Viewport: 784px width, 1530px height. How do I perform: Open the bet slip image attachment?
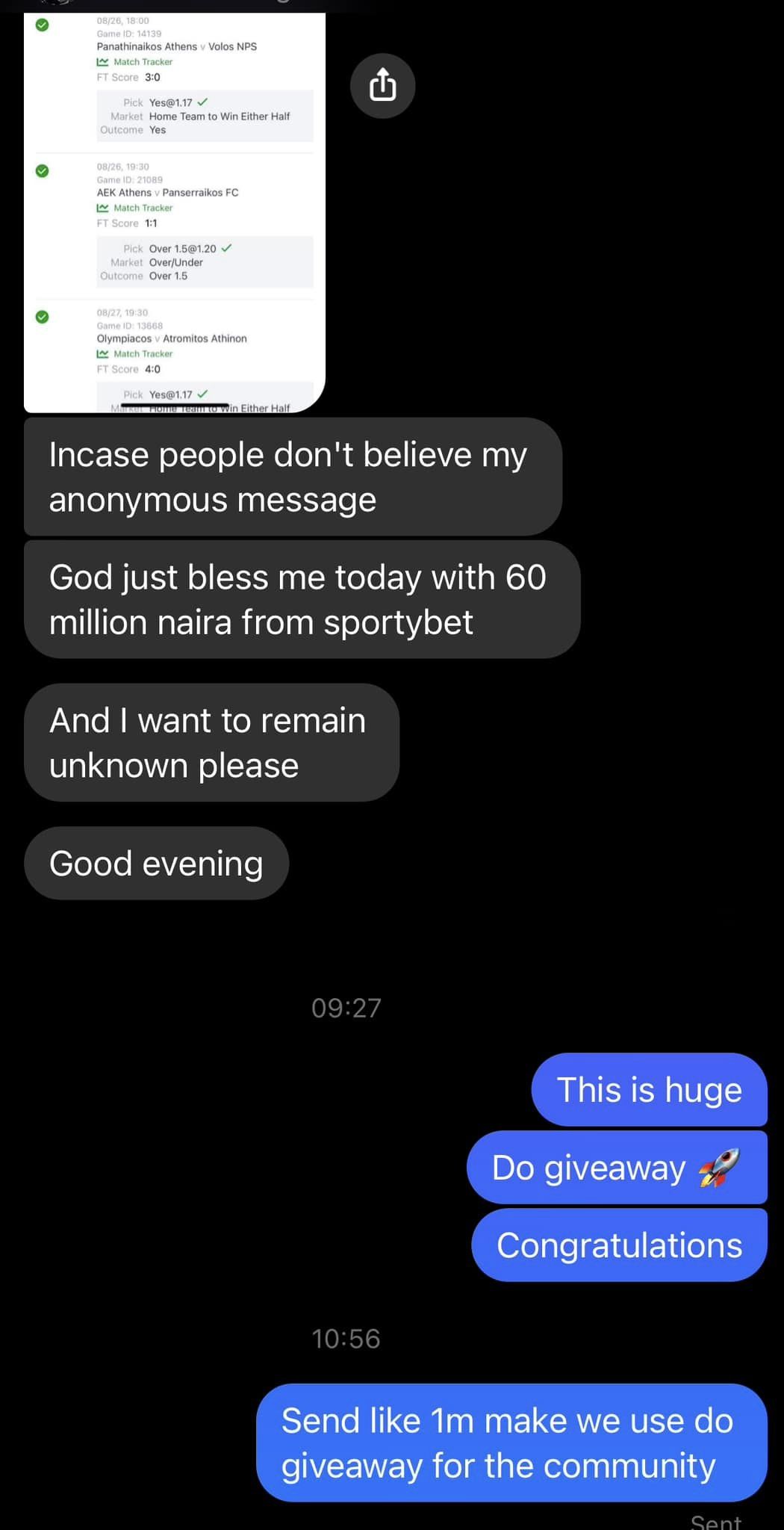(x=175, y=213)
